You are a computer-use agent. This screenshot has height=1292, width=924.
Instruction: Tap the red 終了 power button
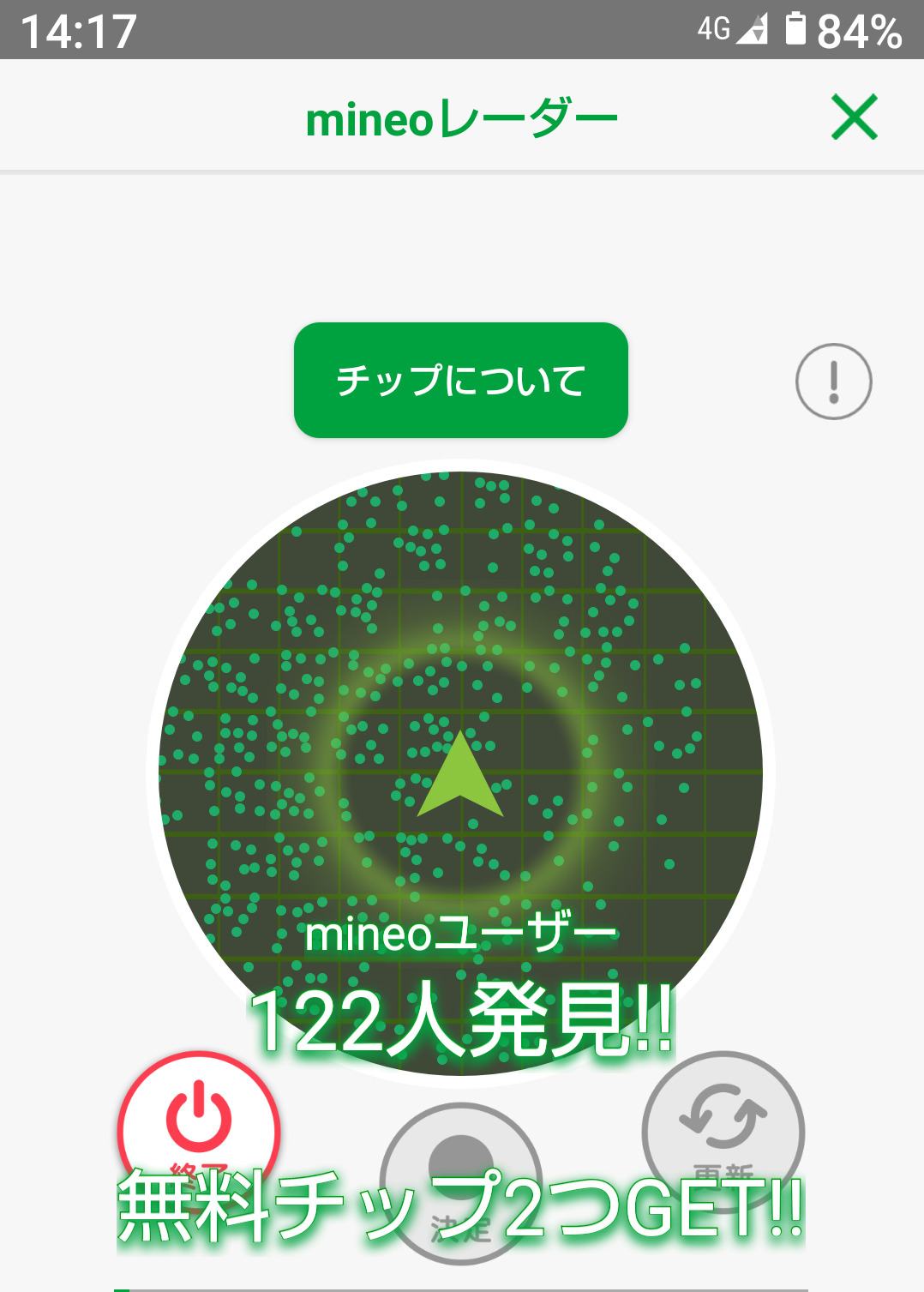[x=199, y=1121]
